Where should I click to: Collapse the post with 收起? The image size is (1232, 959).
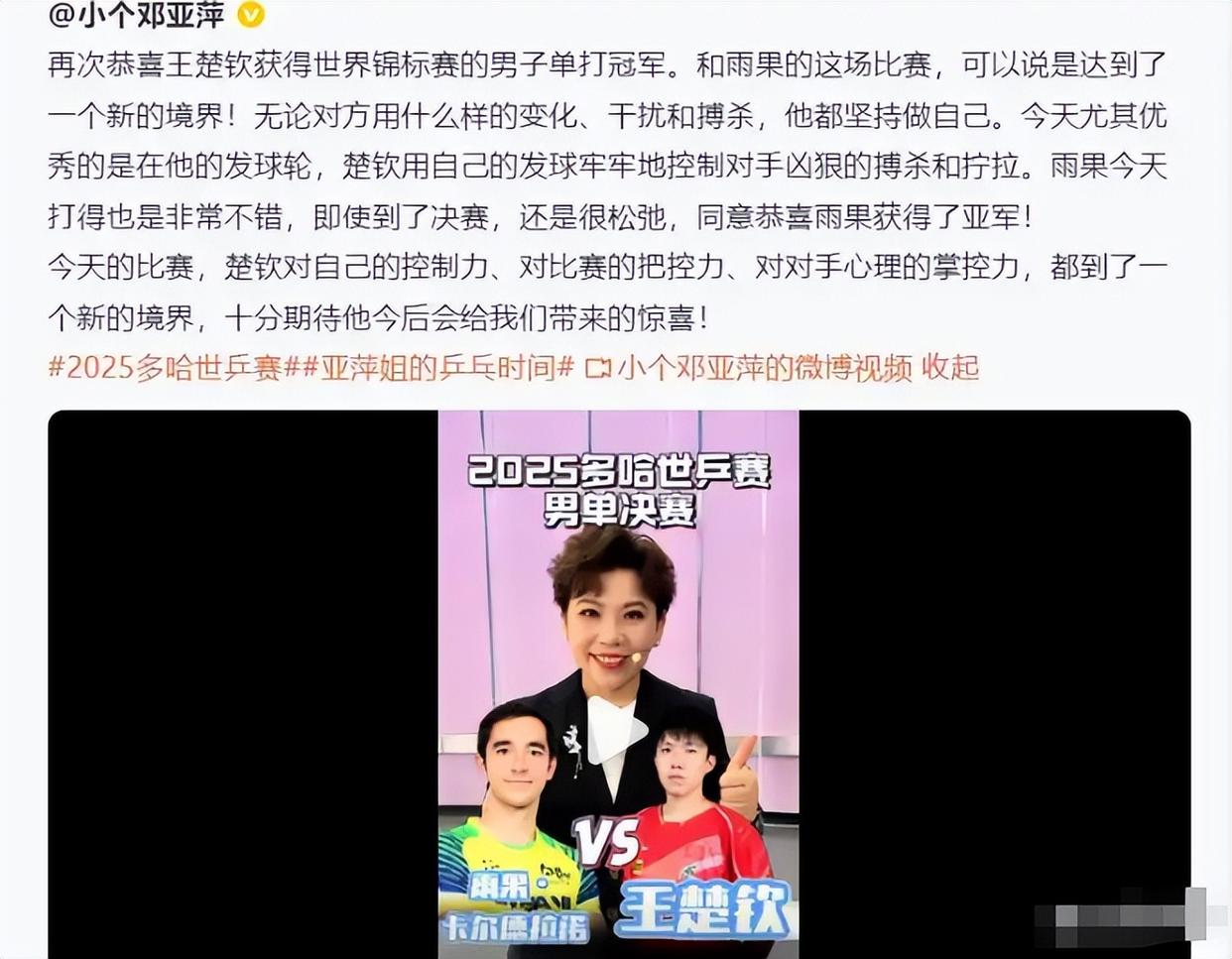coord(950,368)
